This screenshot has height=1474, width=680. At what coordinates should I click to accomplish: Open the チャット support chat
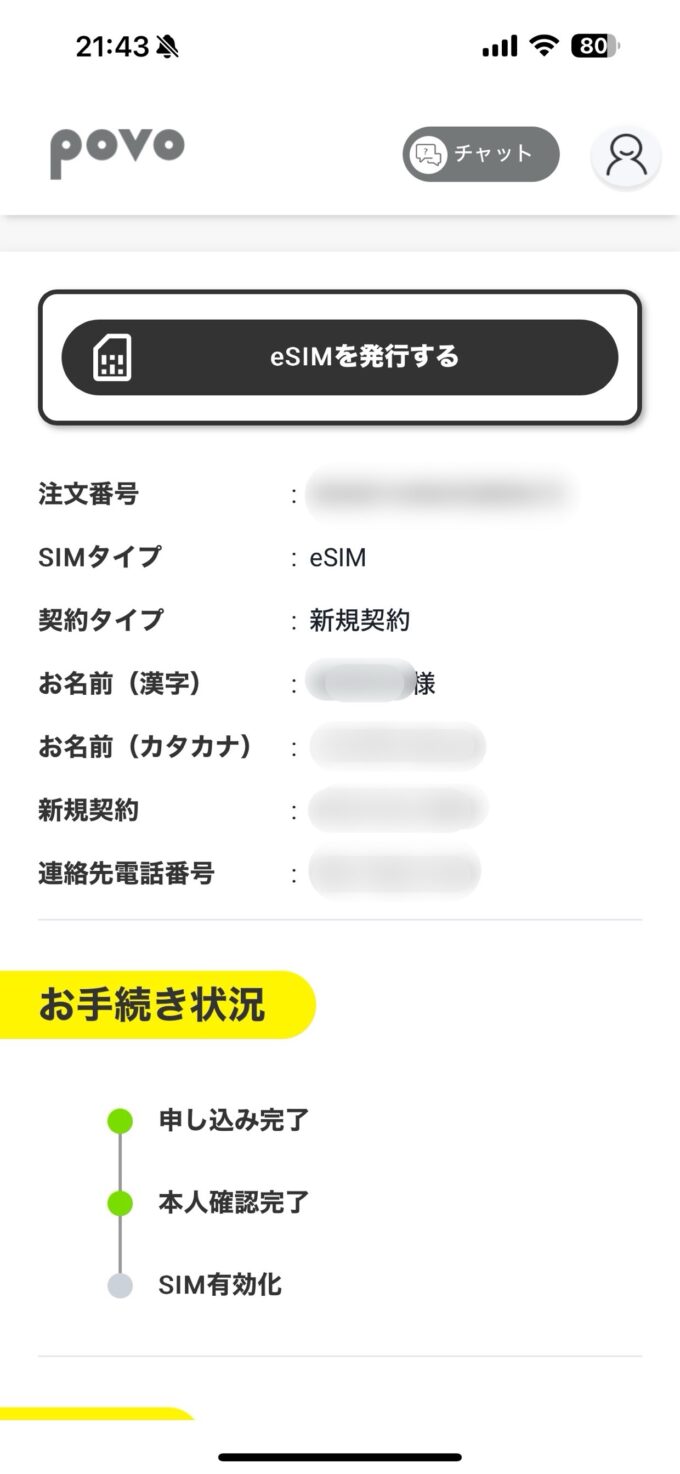(x=481, y=154)
